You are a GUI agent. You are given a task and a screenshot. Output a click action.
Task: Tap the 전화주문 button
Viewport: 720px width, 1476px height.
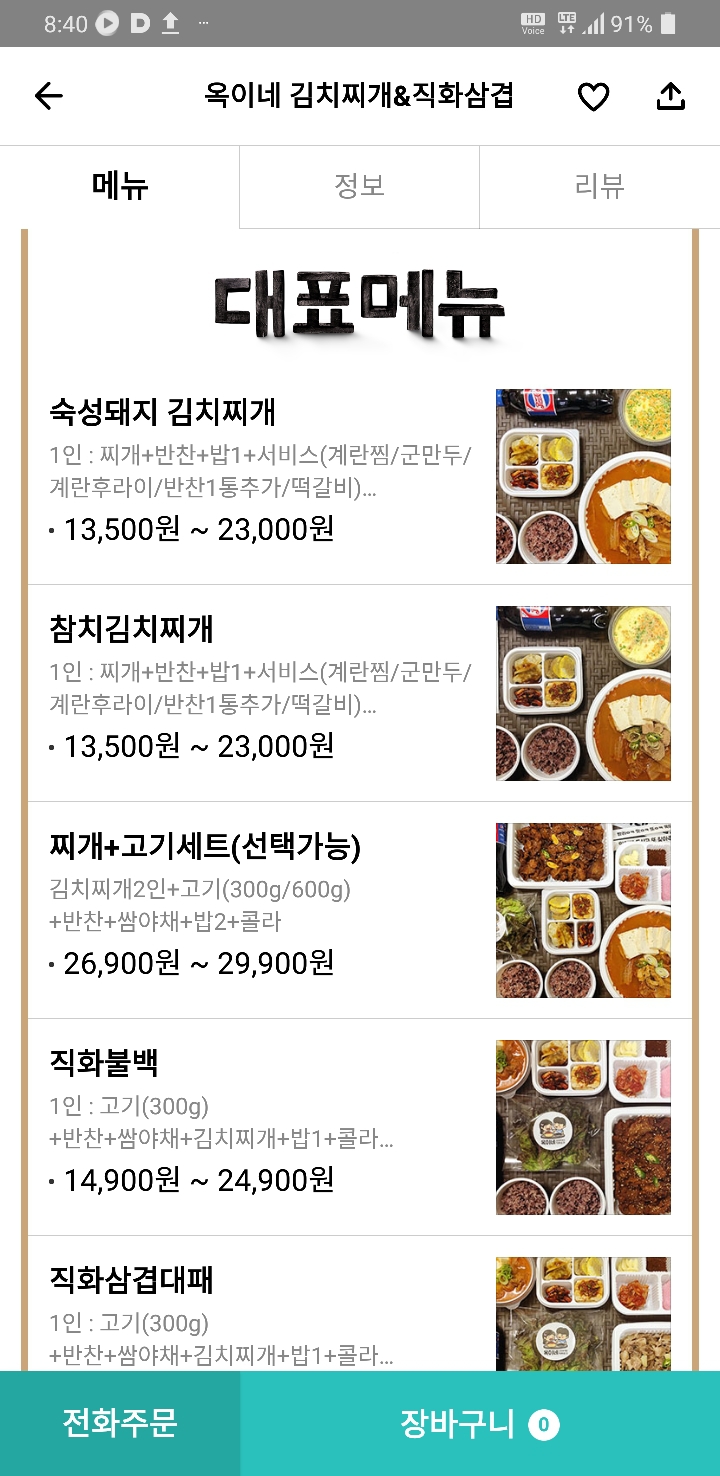pyautogui.click(x=120, y=1423)
